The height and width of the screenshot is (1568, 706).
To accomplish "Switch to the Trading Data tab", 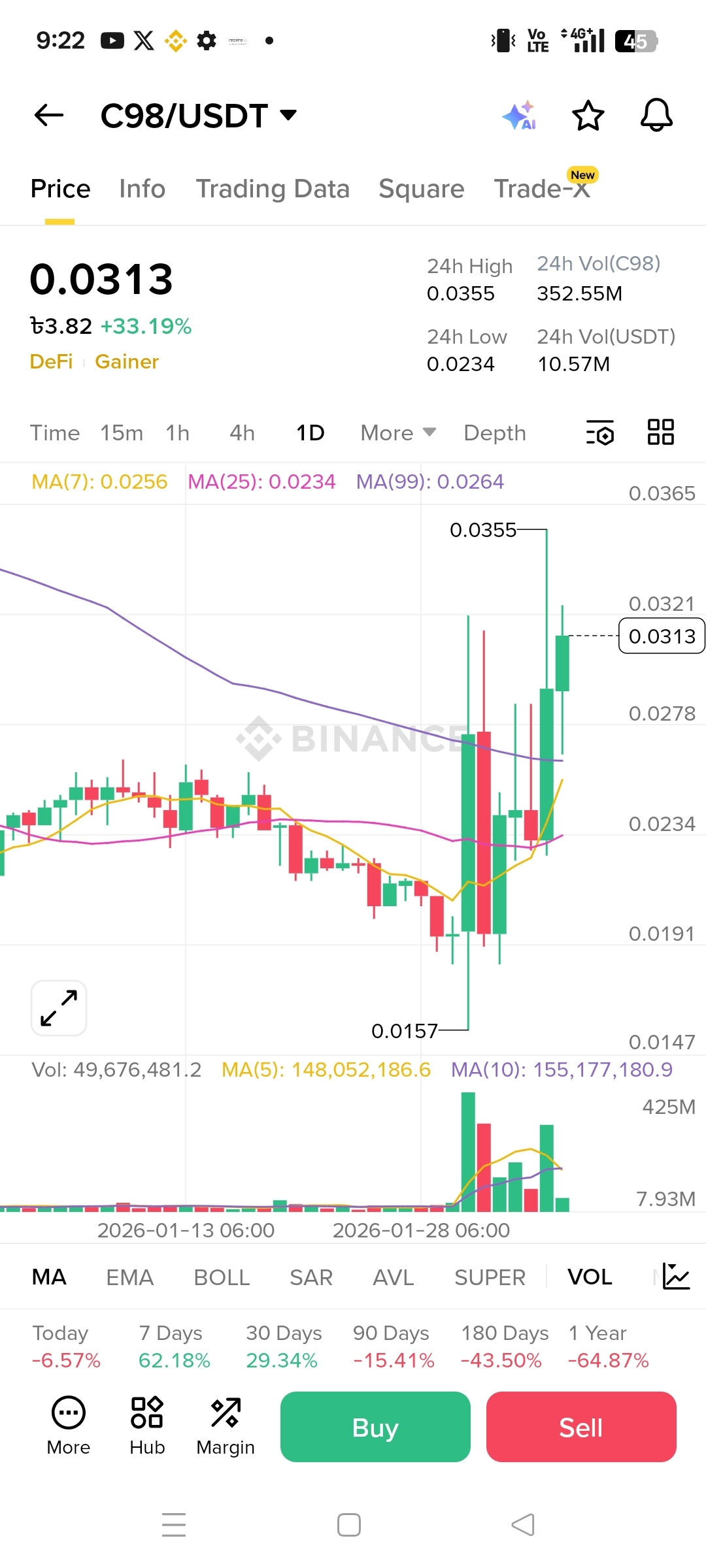I will click(273, 189).
